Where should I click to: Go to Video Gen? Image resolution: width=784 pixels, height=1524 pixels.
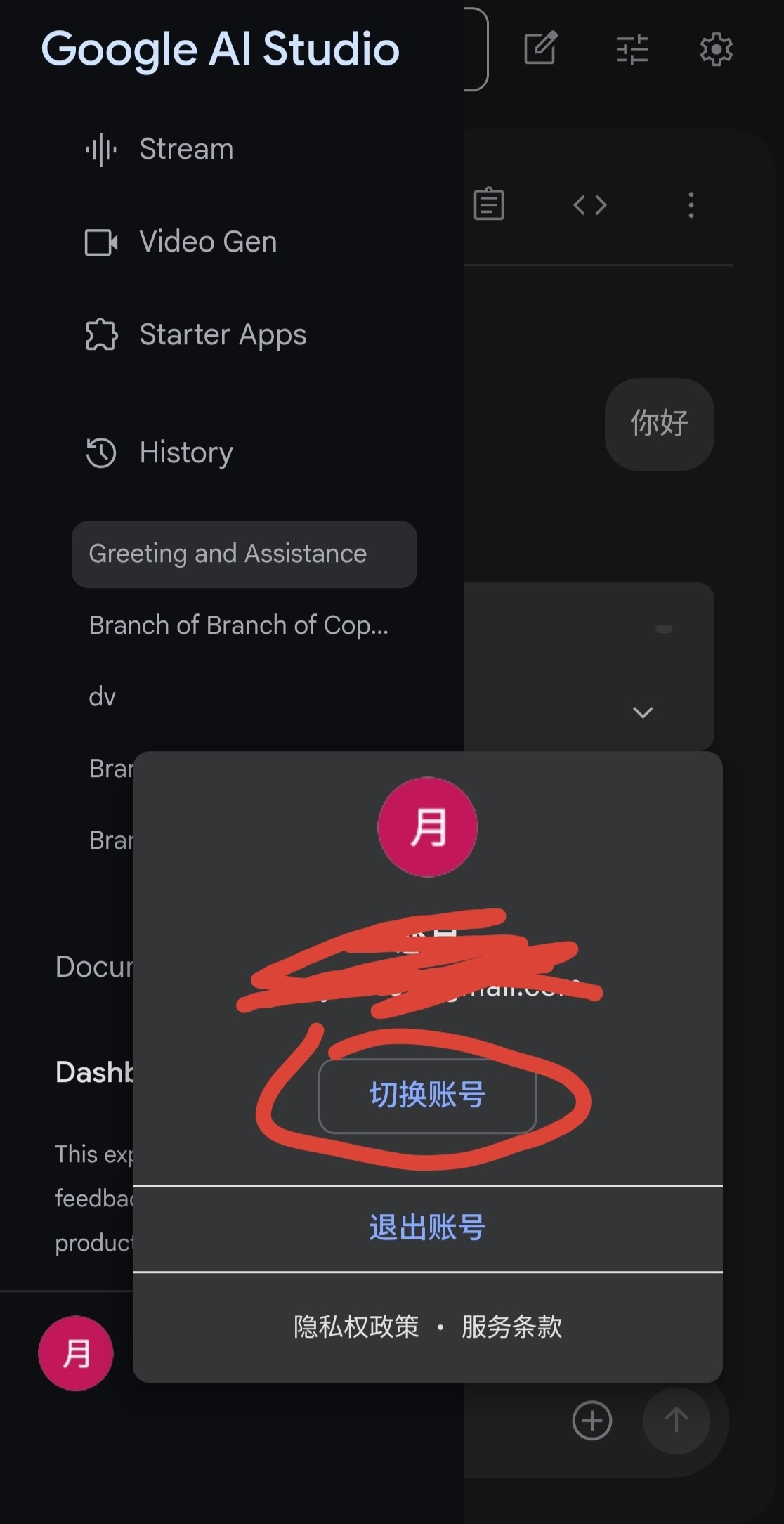click(207, 242)
